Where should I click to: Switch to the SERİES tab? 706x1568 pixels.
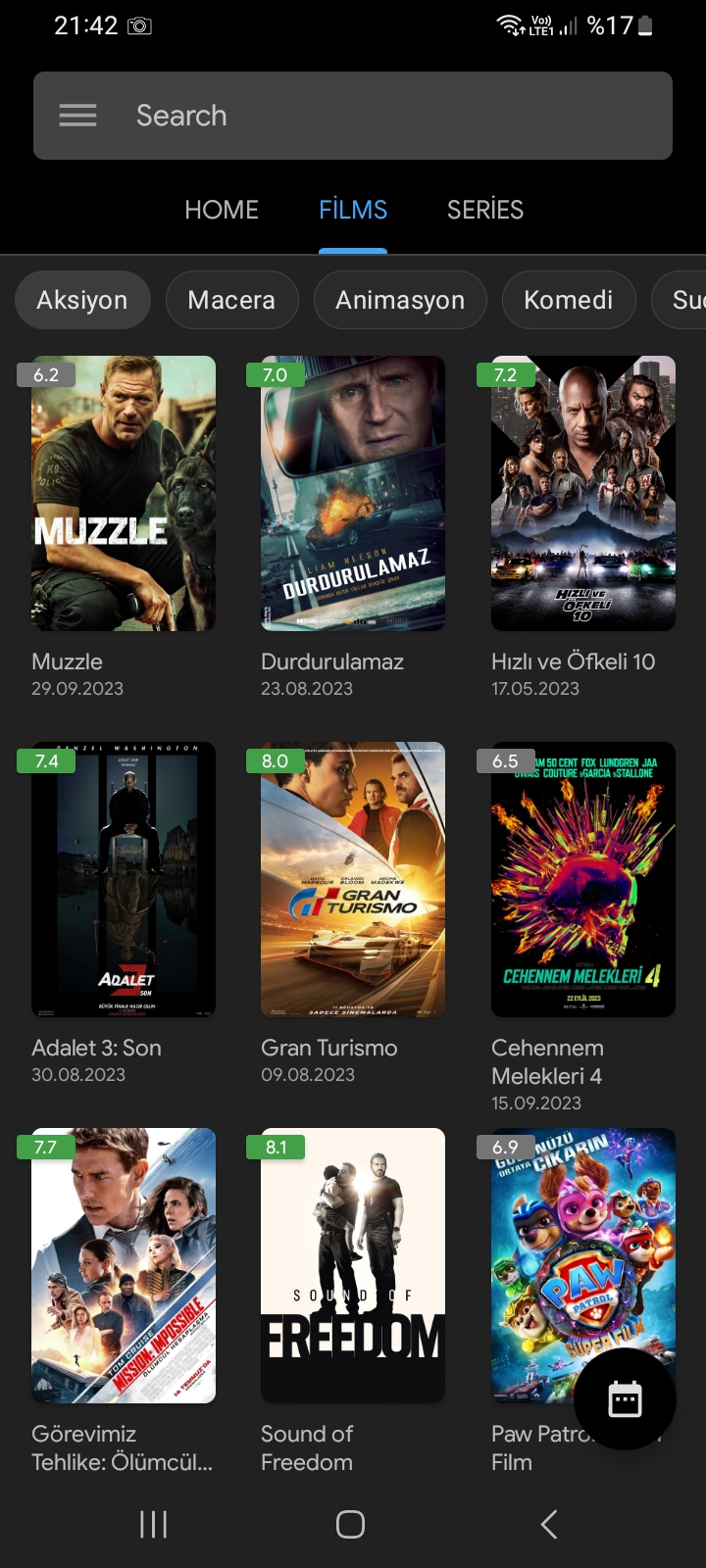(485, 210)
